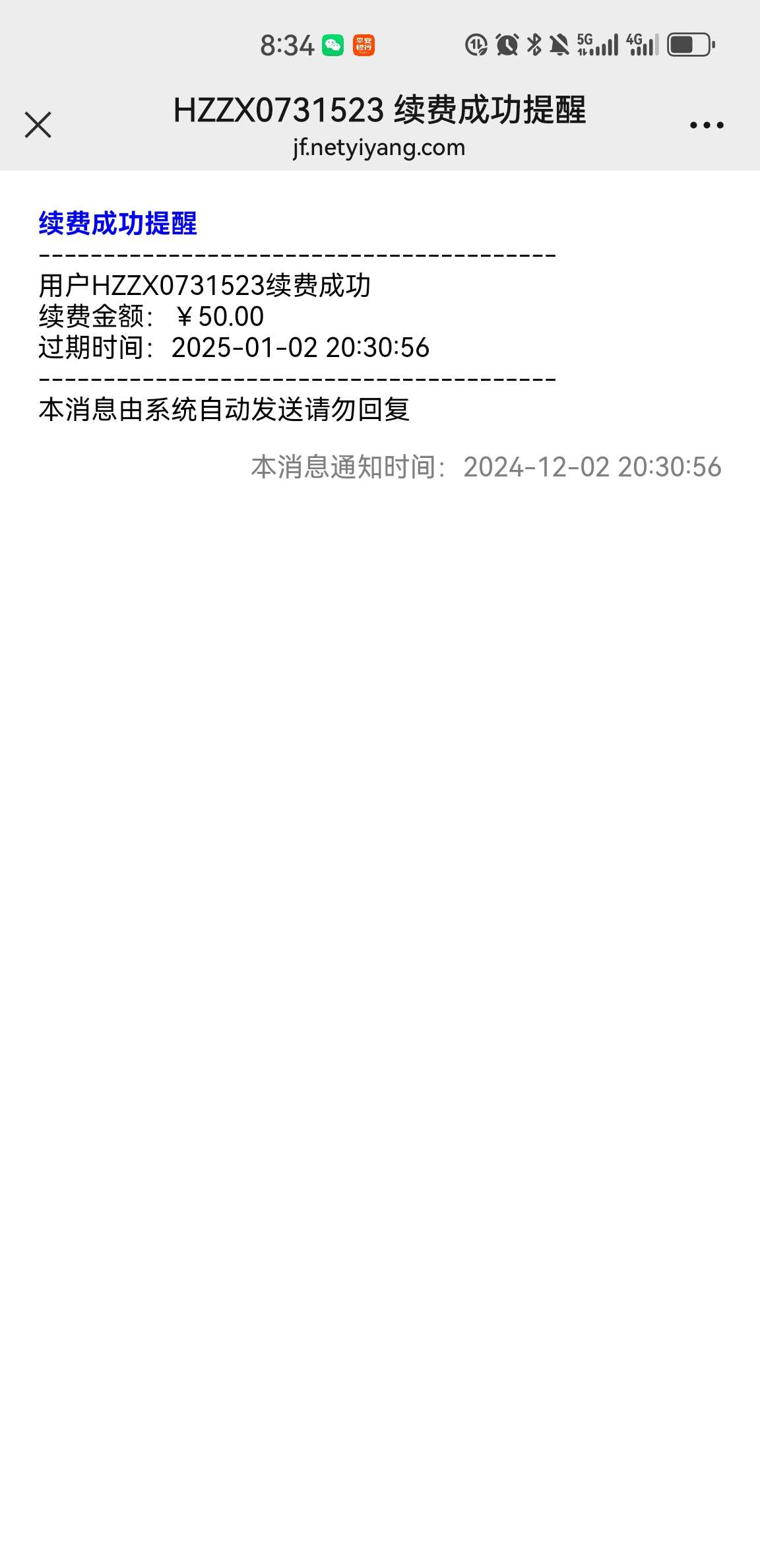Close the renewal notice webview
This screenshot has width=760, height=1568.
tap(38, 125)
